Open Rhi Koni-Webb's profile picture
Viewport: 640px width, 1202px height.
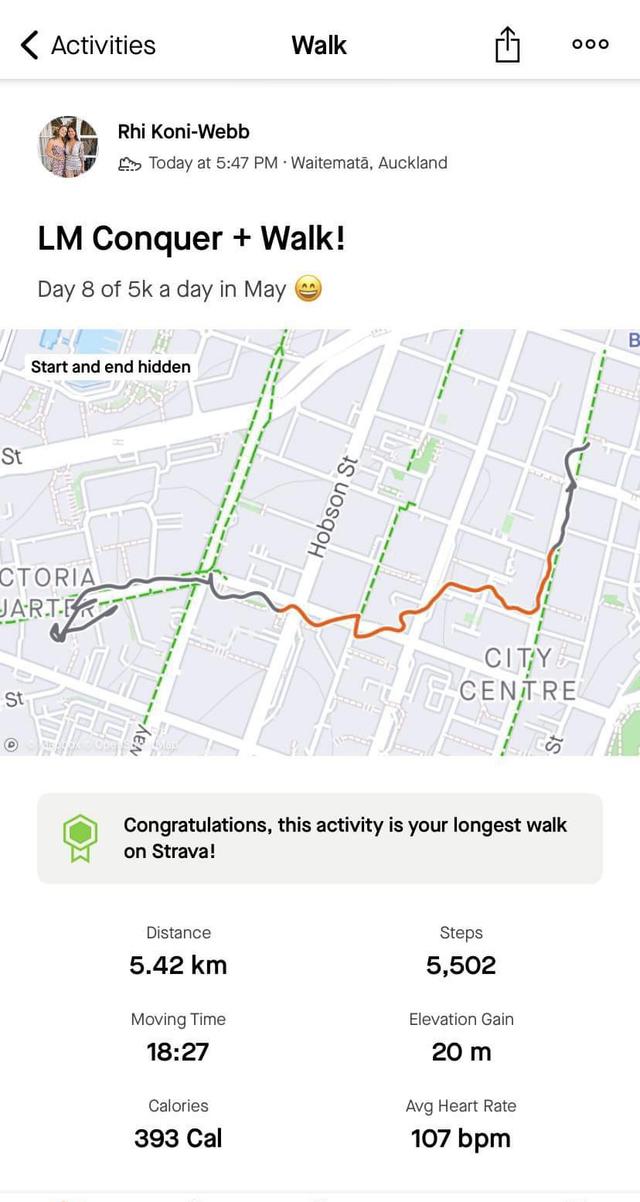click(x=68, y=147)
